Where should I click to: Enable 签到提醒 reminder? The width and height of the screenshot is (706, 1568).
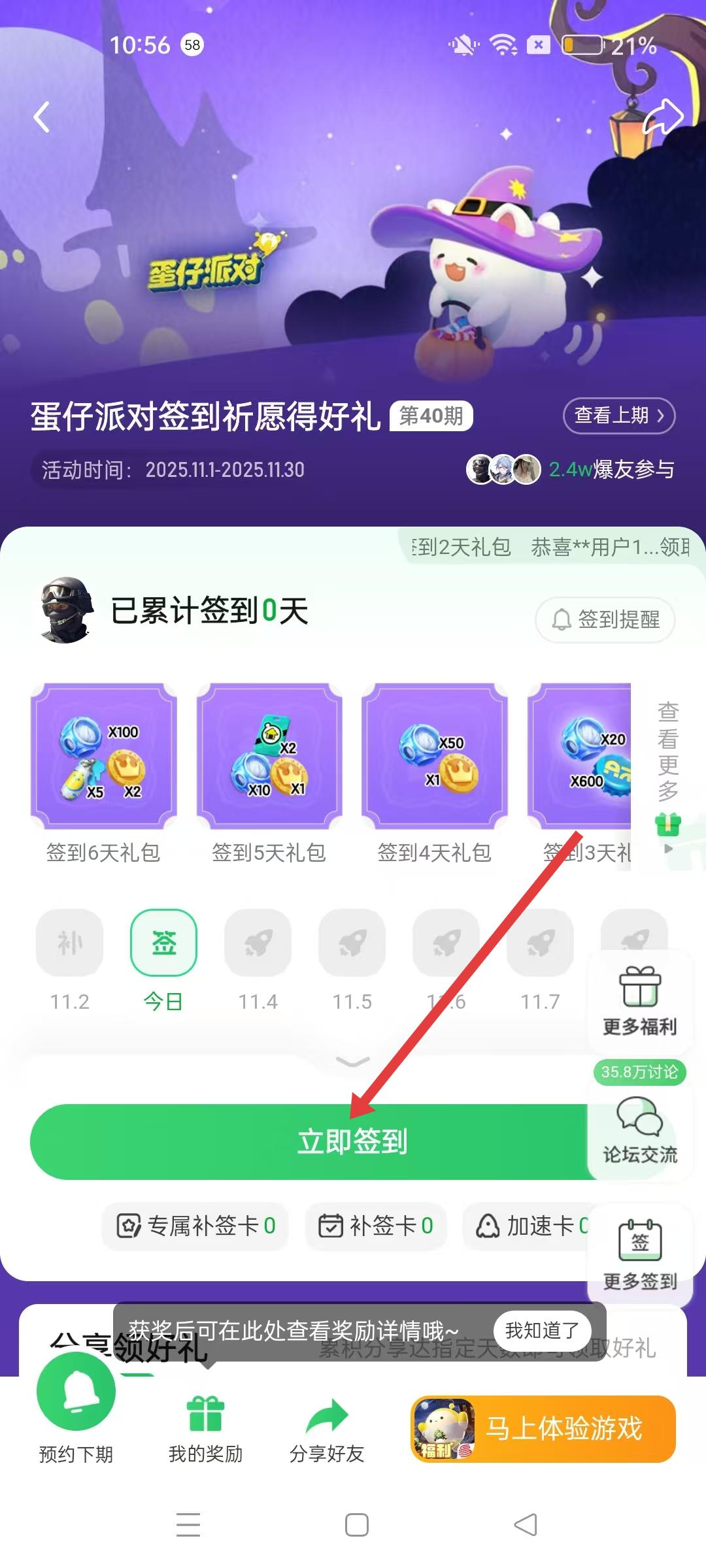coord(605,619)
